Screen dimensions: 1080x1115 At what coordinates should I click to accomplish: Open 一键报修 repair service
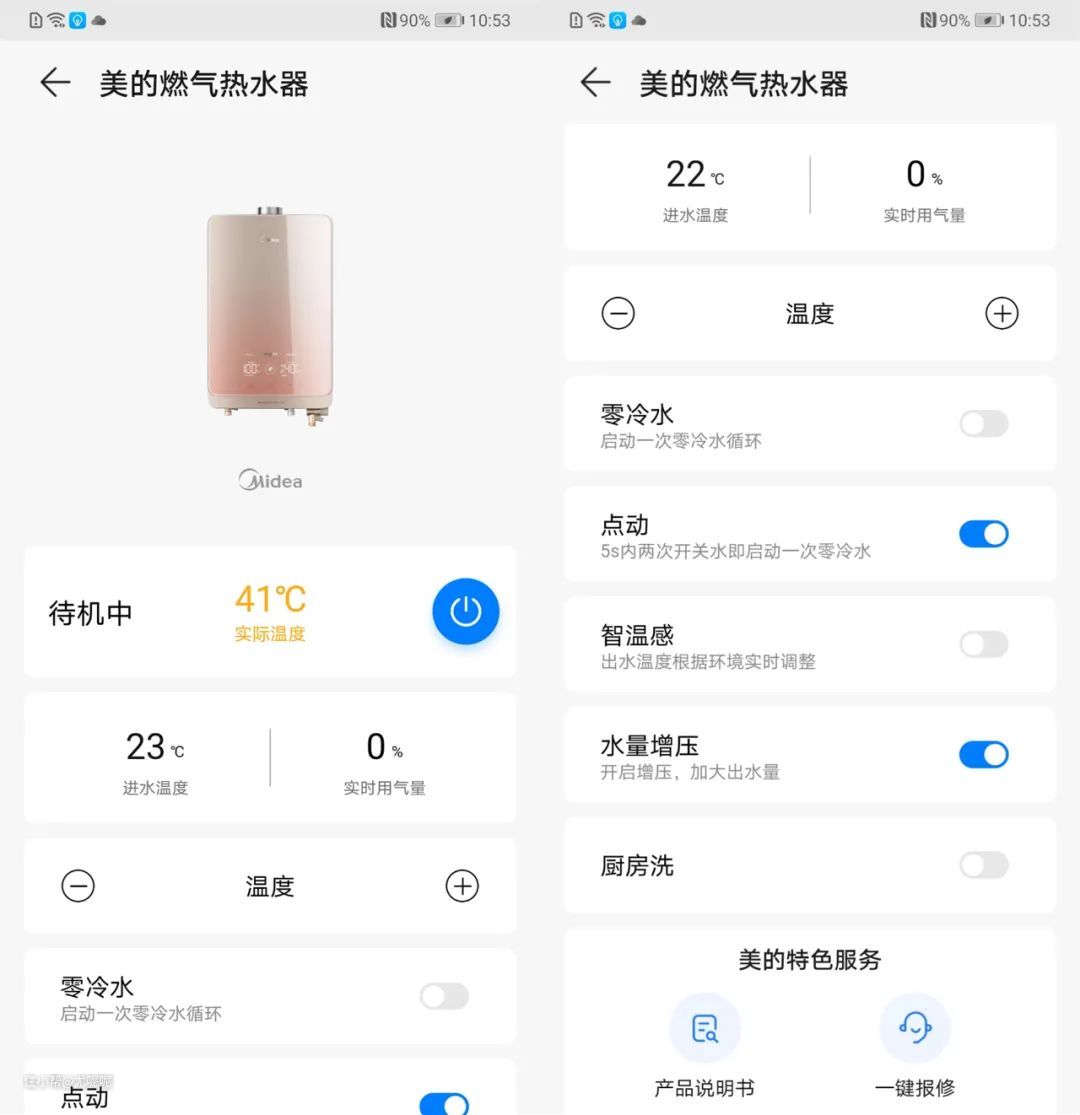(x=914, y=1028)
